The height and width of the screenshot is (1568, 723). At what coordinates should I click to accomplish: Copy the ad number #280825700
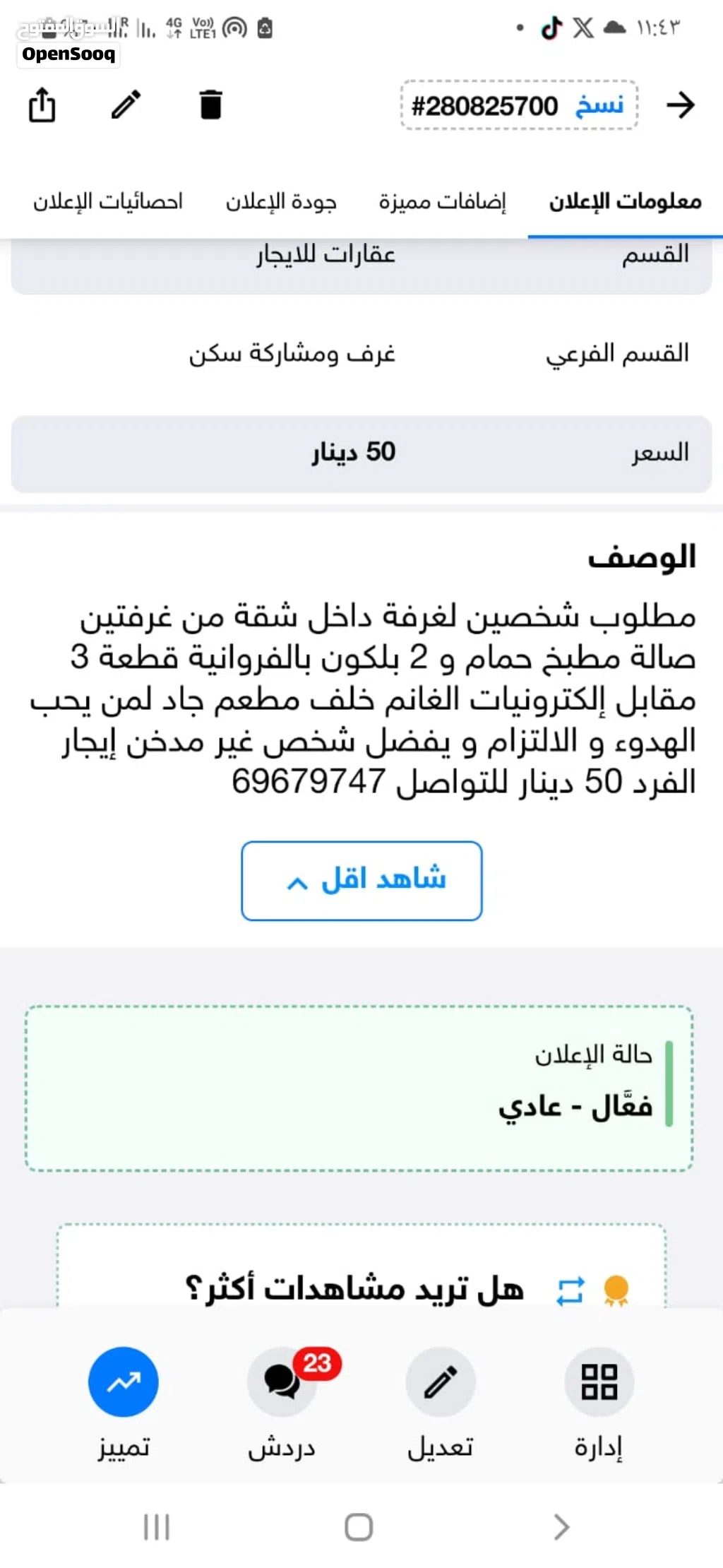[519, 105]
